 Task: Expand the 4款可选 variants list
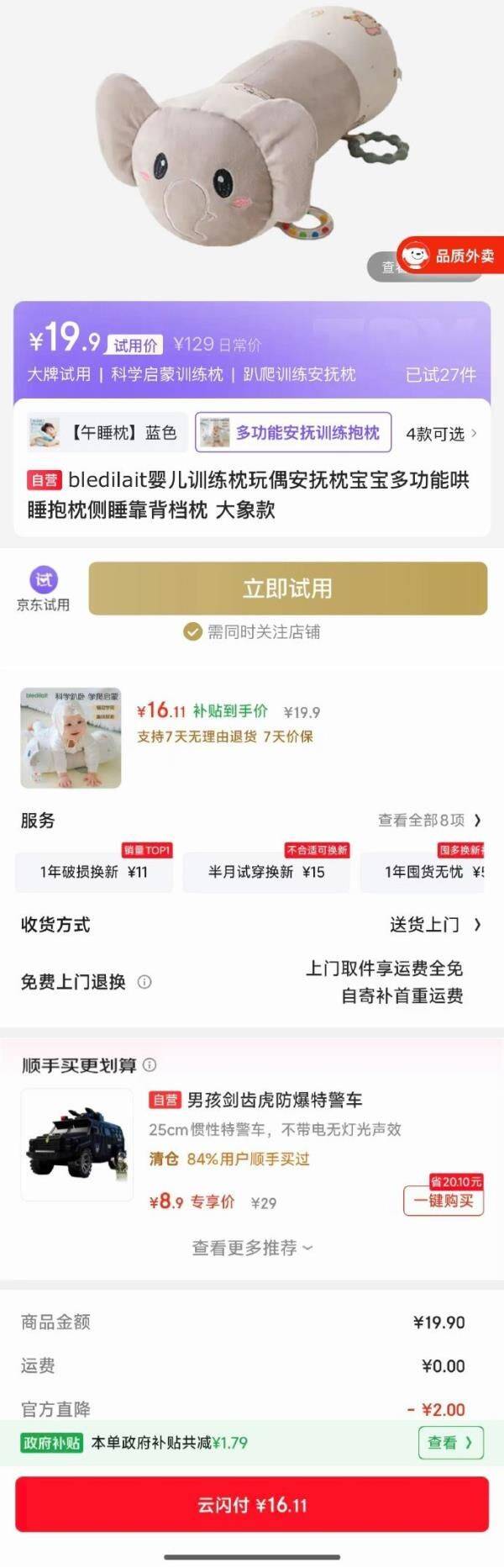(441, 434)
